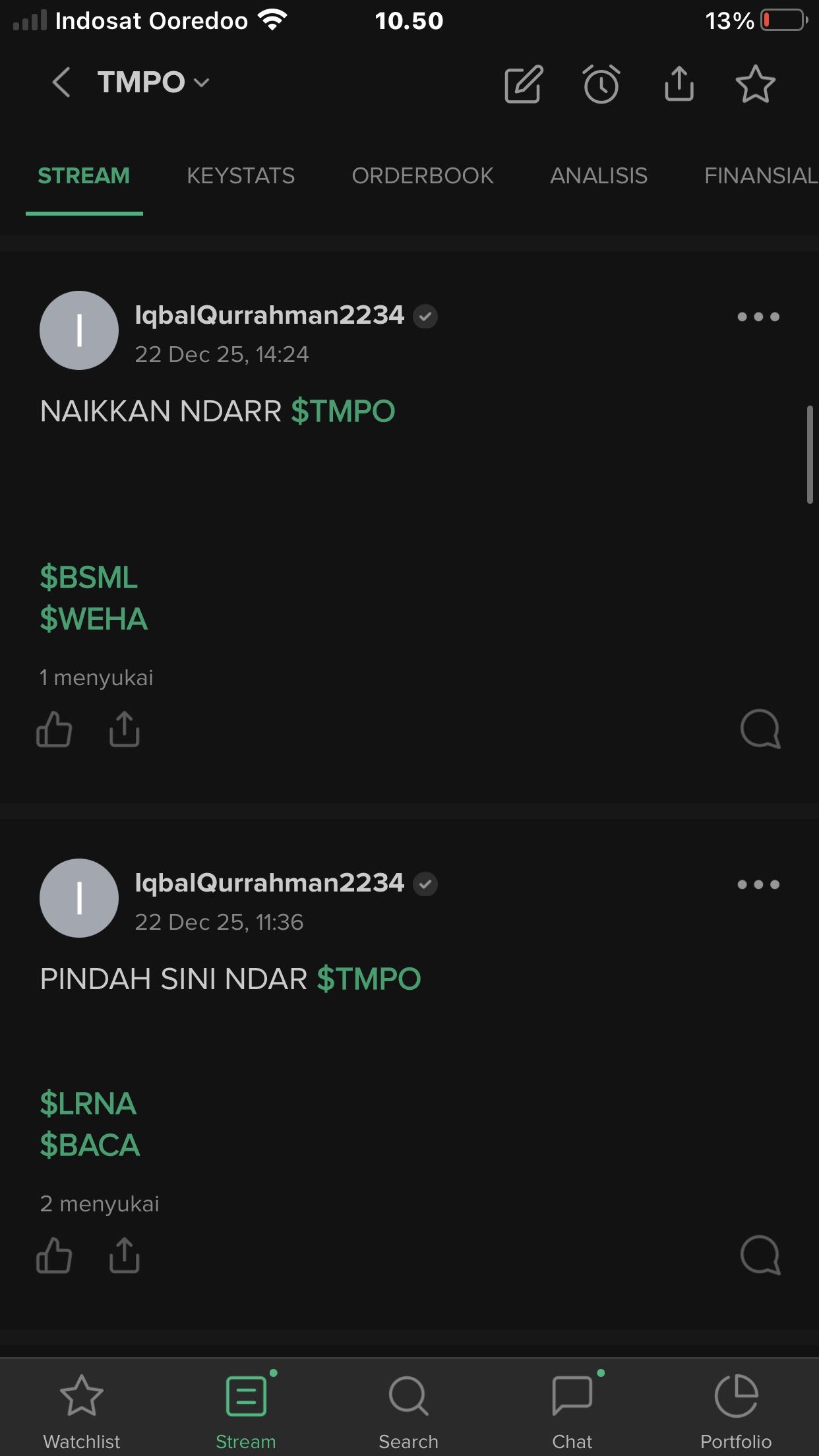Compose a new post about TMPO
819x1456 pixels.
(523, 84)
